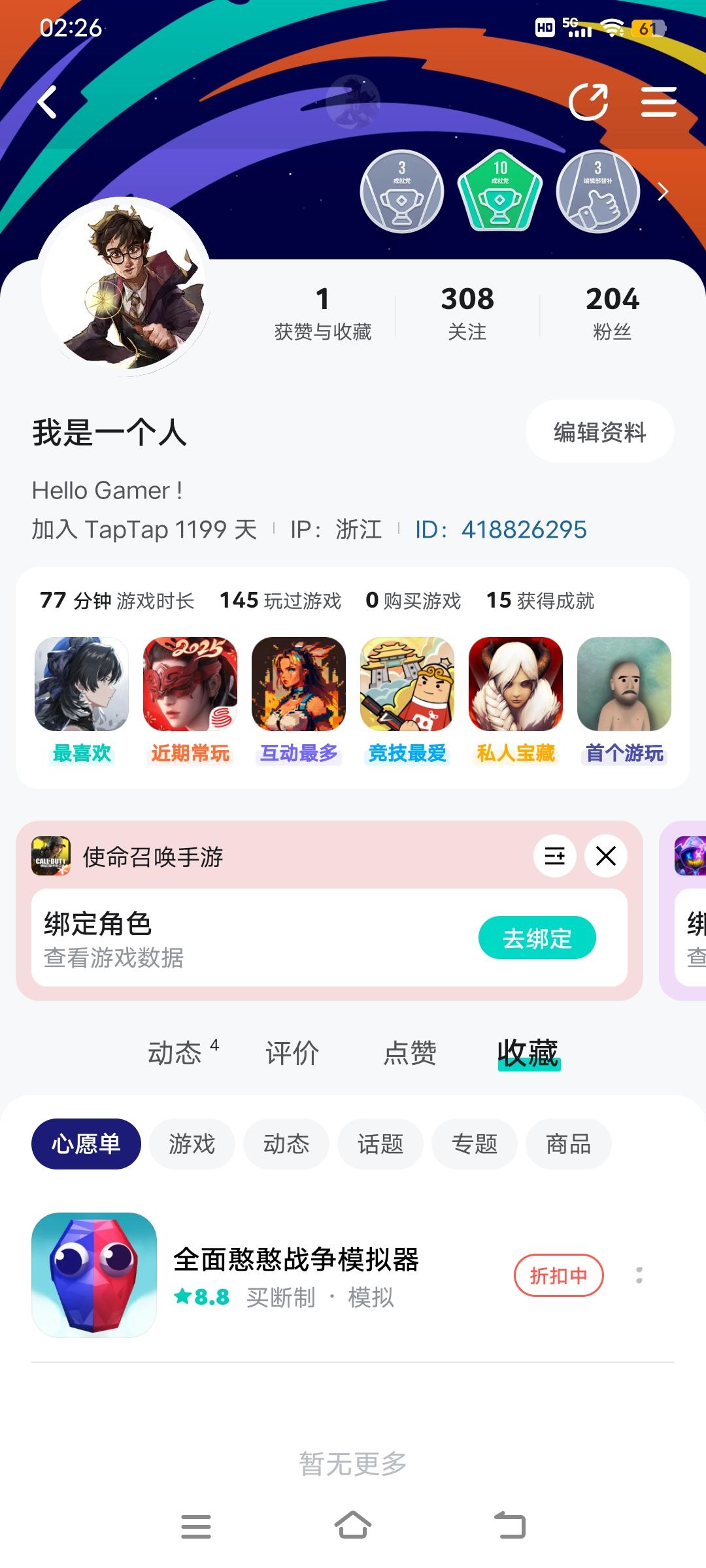706x1568 pixels.
Task: Tap the green 成就党 trophy badge
Action: pos(501,189)
